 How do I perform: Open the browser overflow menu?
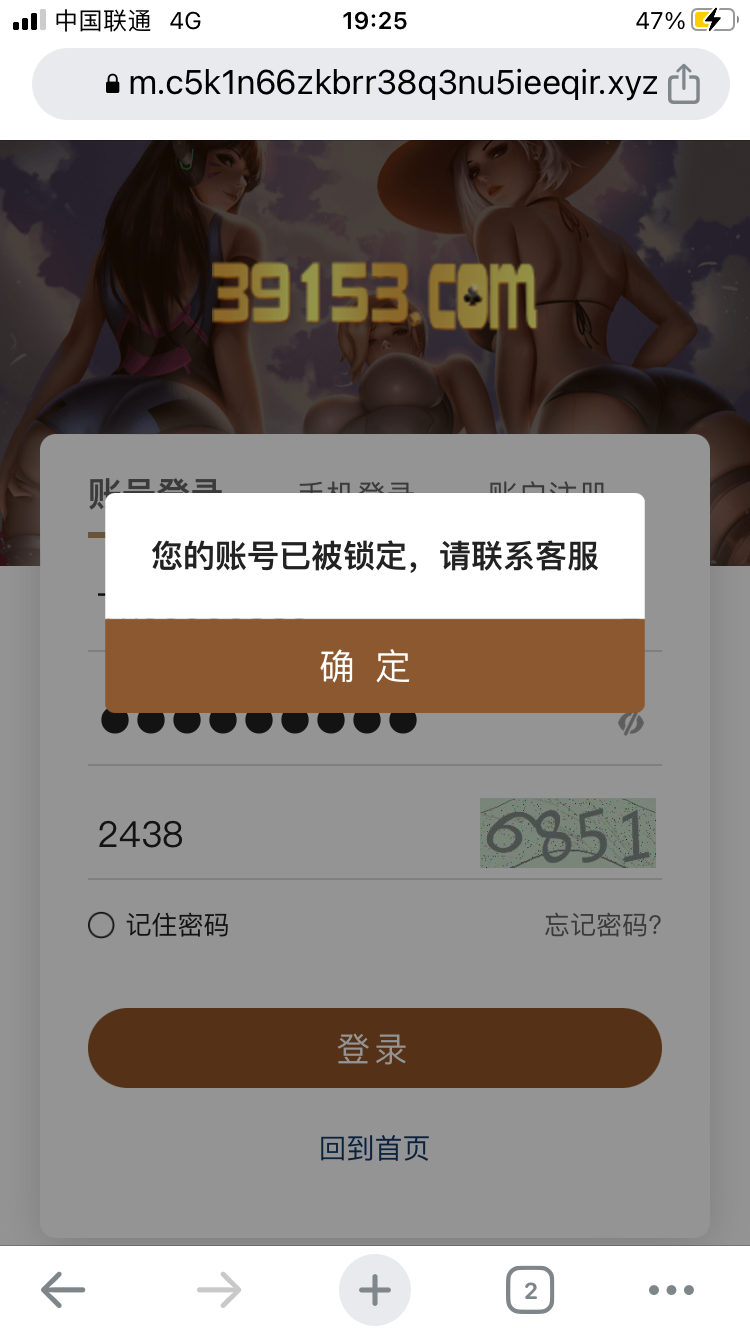(x=671, y=1290)
